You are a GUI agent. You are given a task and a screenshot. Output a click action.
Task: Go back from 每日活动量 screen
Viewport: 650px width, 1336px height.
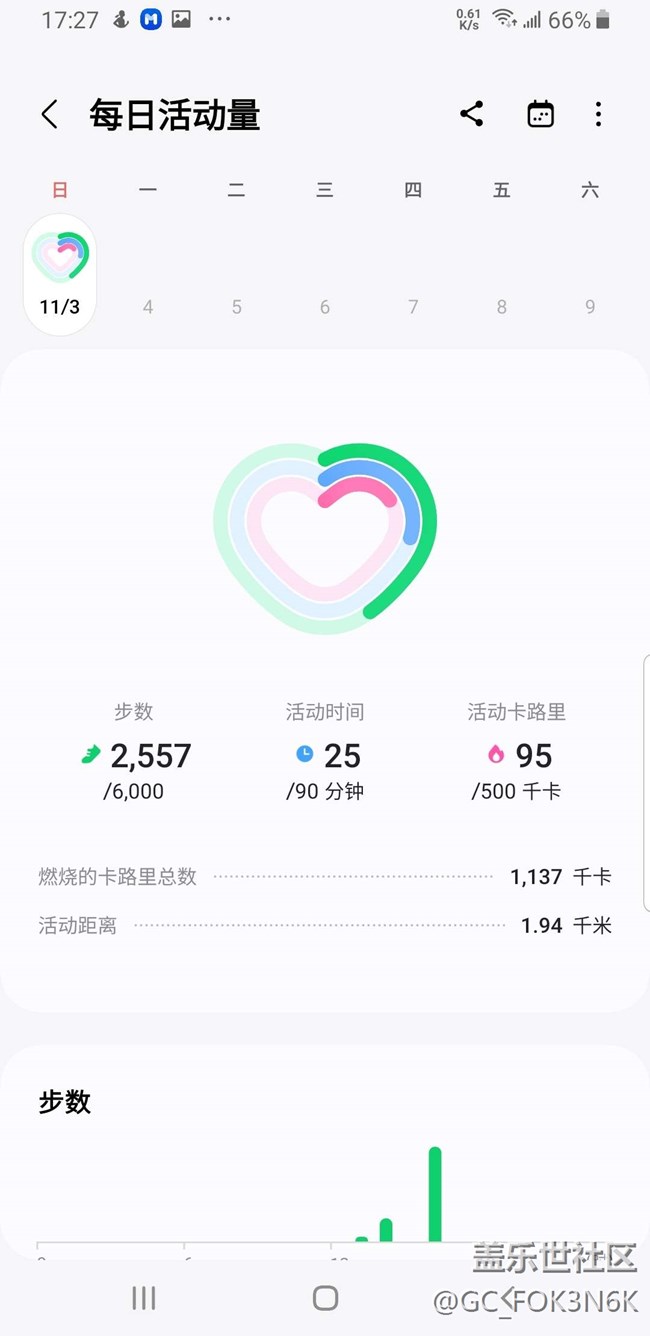(x=49, y=114)
